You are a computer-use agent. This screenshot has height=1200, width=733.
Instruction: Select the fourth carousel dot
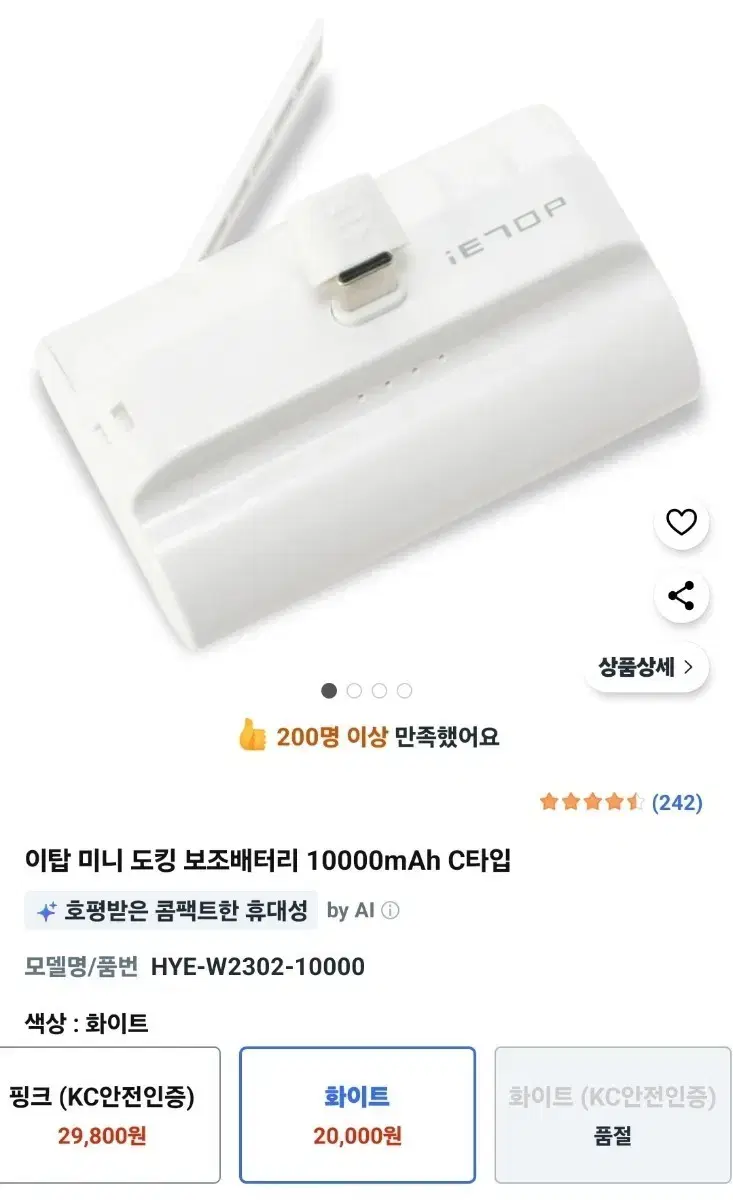(x=404, y=690)
